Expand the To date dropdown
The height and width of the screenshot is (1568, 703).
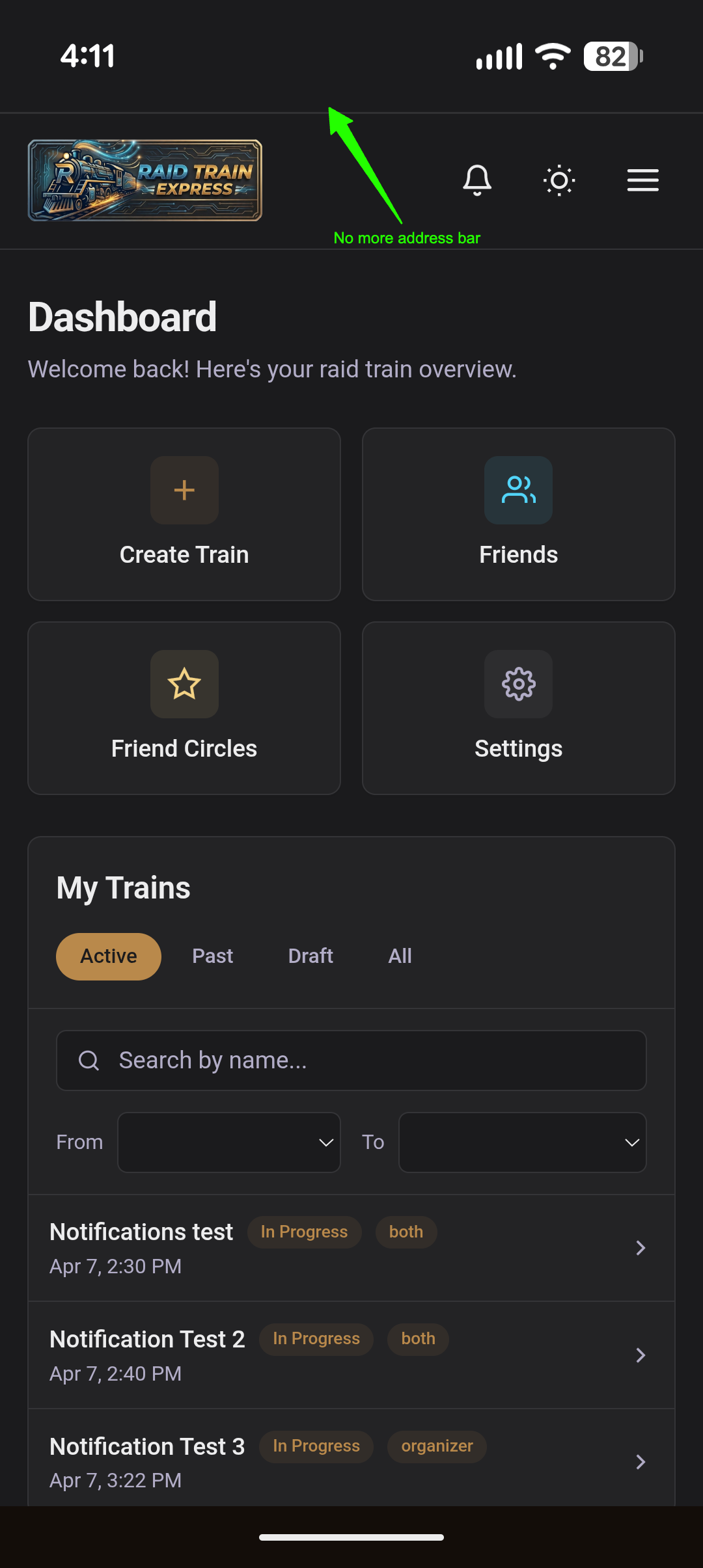522,1142
